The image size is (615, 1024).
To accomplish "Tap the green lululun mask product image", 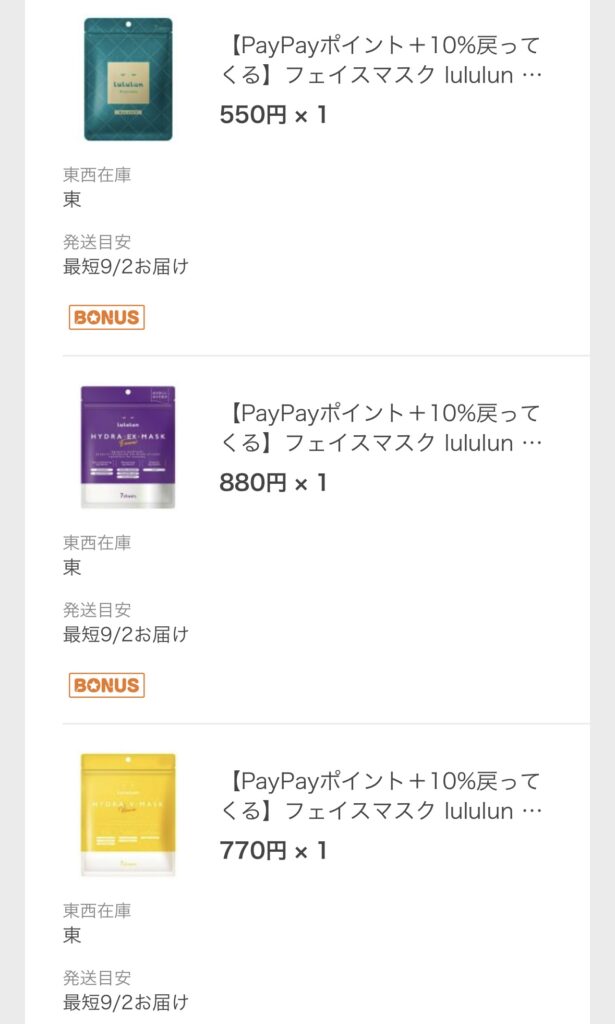I will click(128, 79).
